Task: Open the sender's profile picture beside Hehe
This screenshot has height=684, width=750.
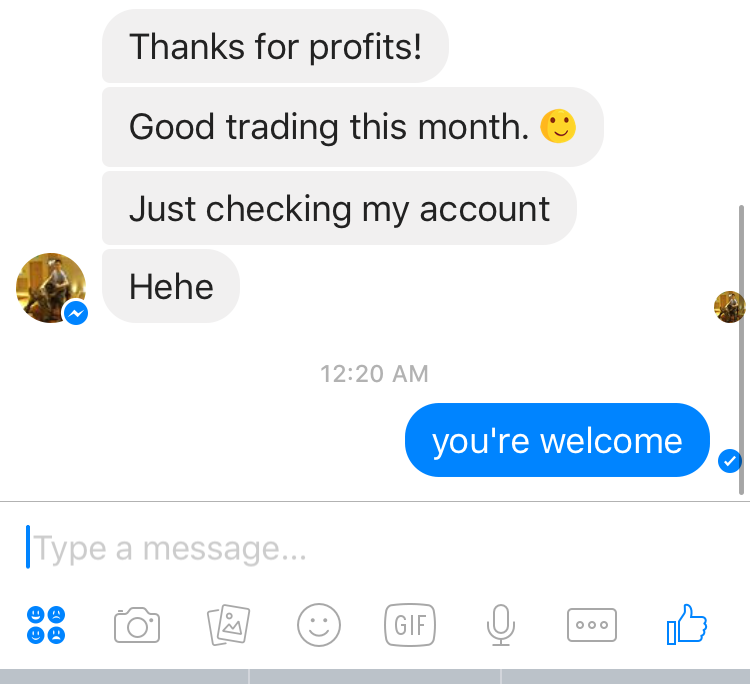Action: (x=50, y=288)
